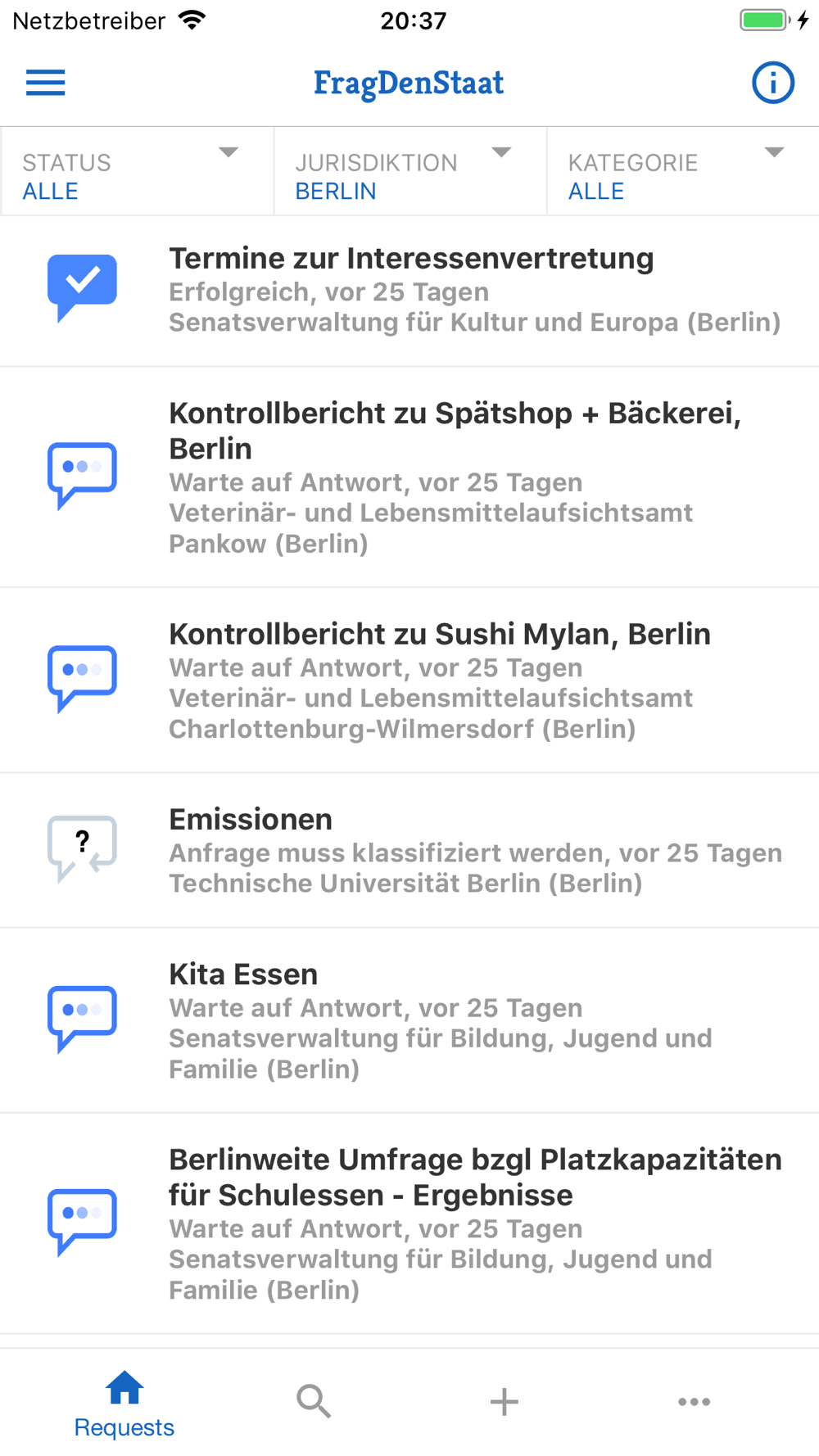The width and height of the screenshot is (819, 1456).
Task: Open the Kita Essen request
Action: tap(409, 1020)
